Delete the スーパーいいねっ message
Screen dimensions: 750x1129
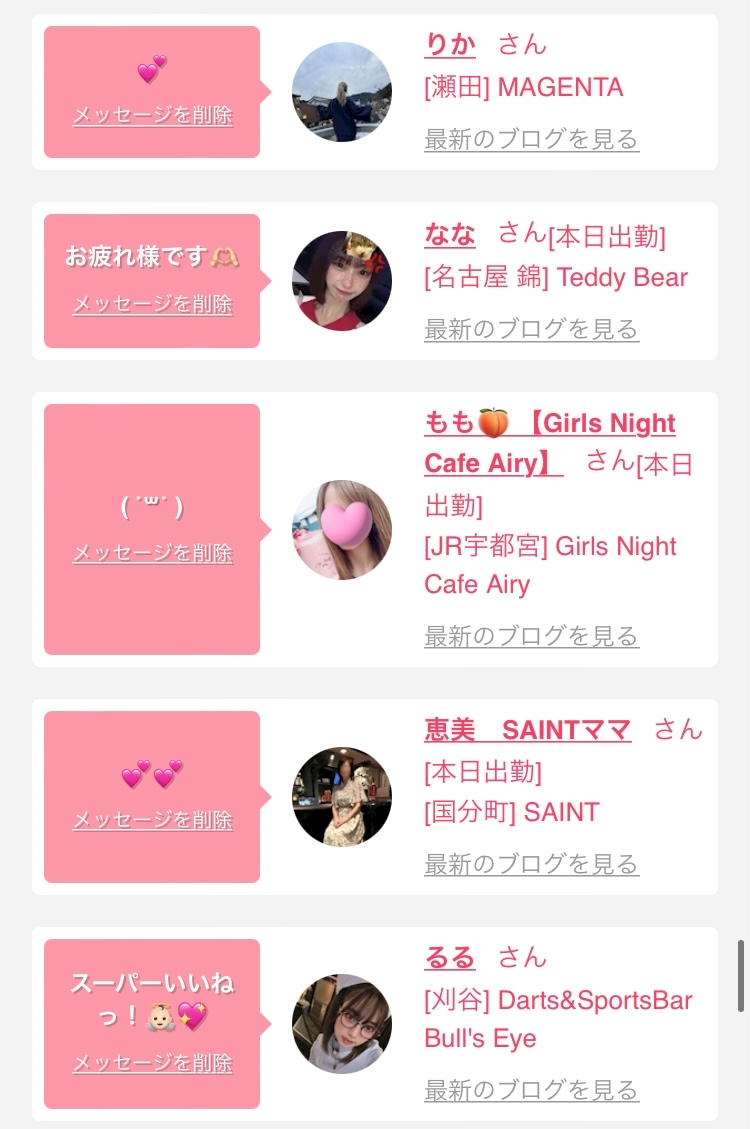point(153,1063)
